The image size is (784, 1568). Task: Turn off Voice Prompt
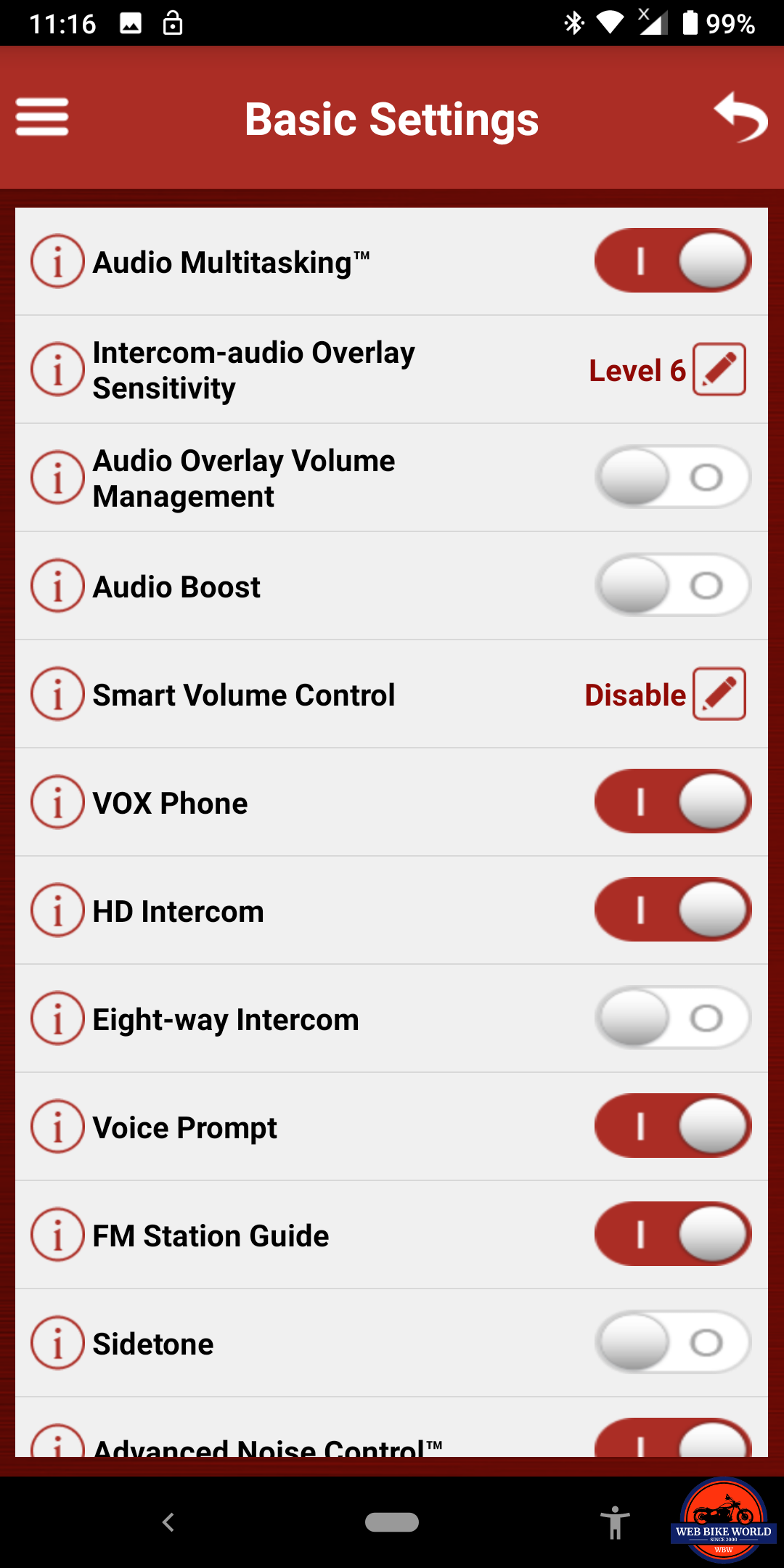(673, 1126)
